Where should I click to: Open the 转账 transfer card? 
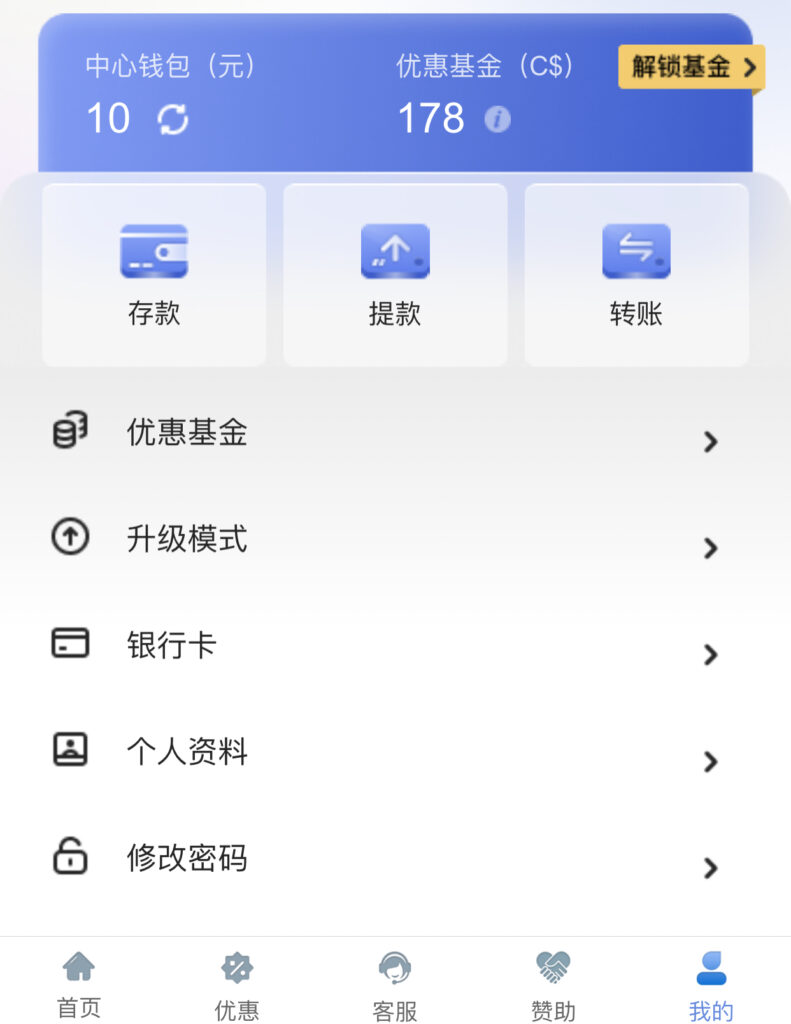pos(636,275)
